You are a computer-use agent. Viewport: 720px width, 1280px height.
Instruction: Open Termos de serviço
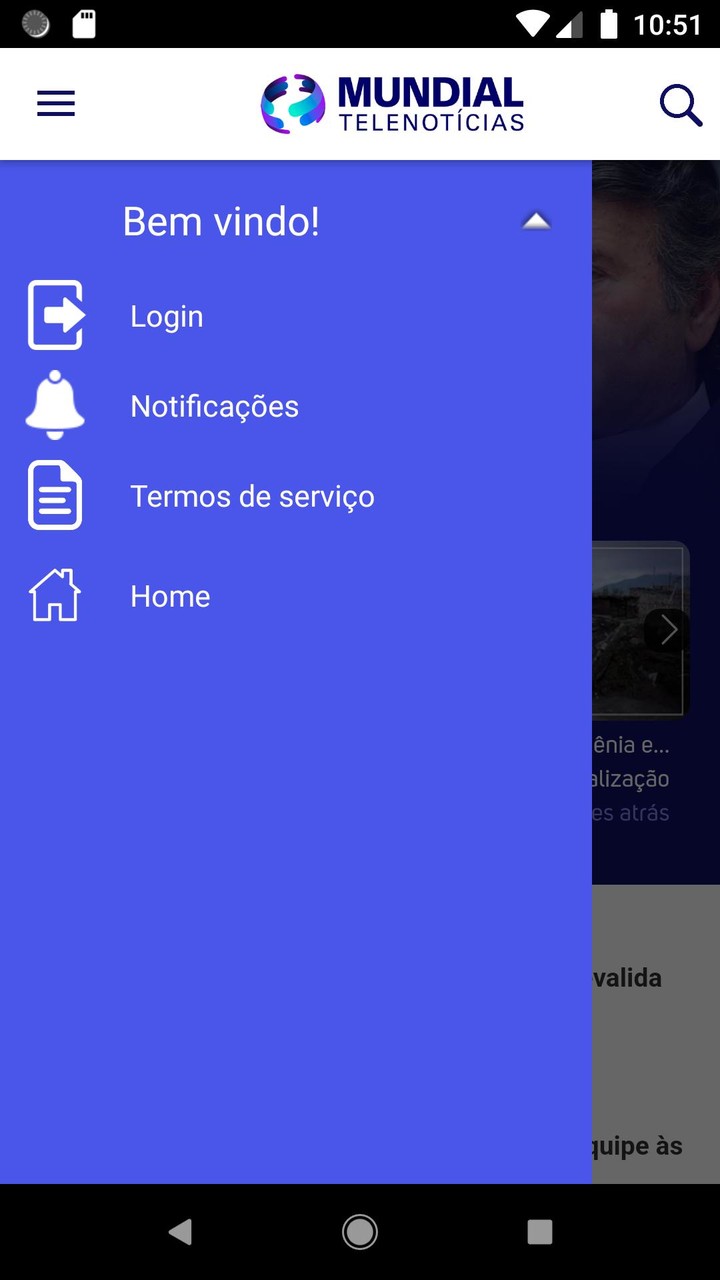pyautogui.click(x=252, y=495)
